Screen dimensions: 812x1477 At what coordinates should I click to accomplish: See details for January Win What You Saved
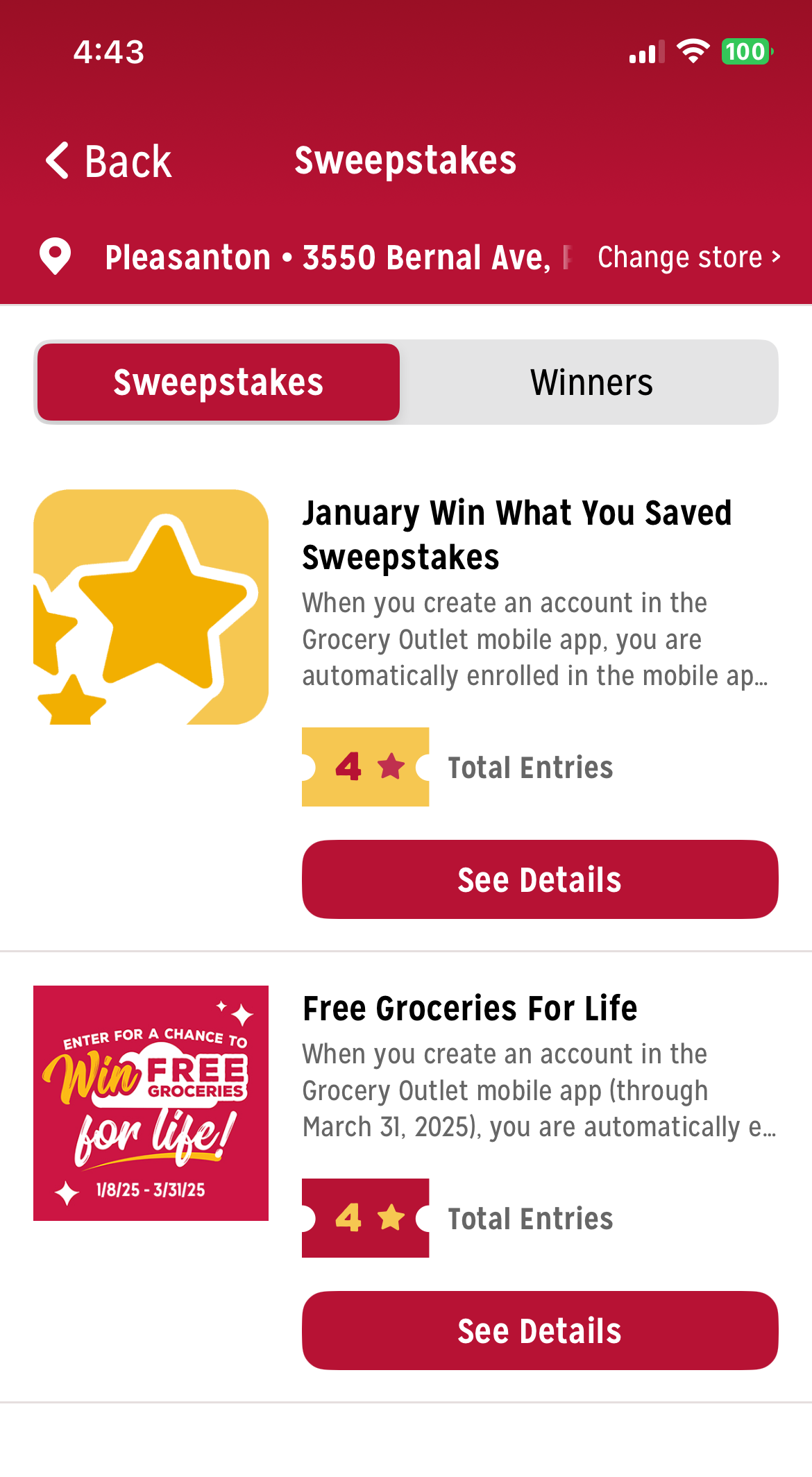pyautogui.click(x=539, y=879)
